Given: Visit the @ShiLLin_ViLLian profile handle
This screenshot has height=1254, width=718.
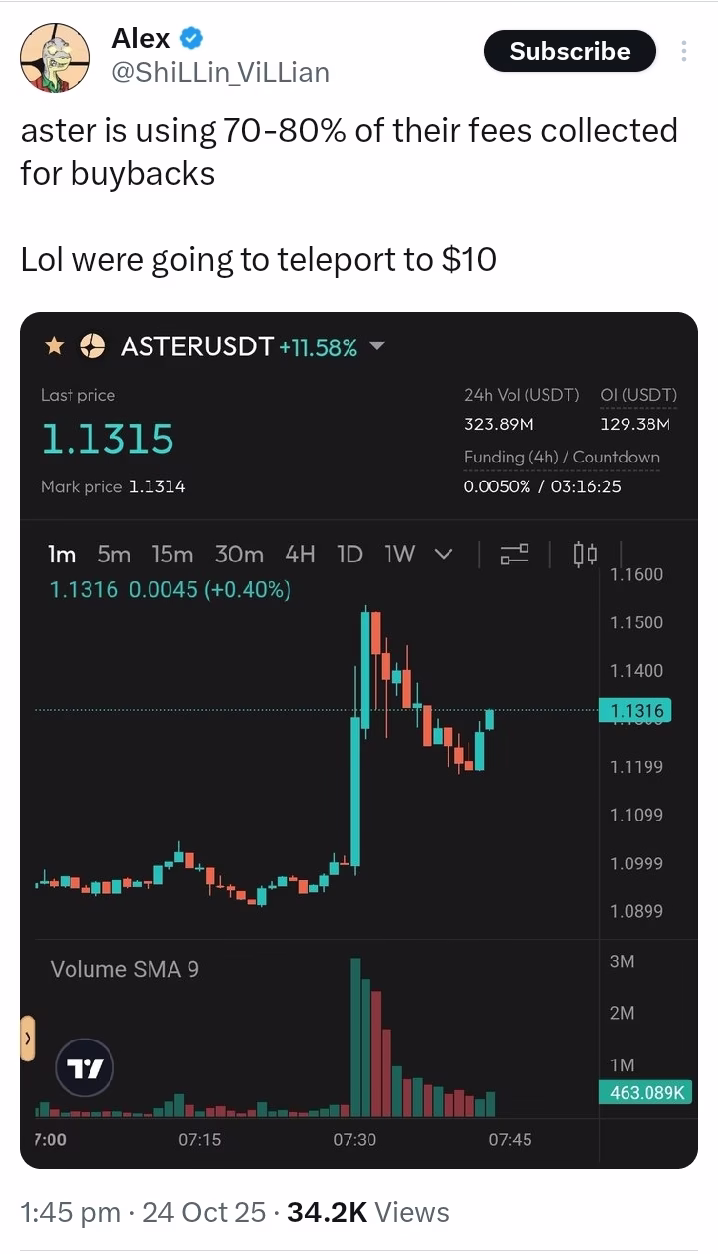Looking at the screenshot, I should [x=220, y=73].
